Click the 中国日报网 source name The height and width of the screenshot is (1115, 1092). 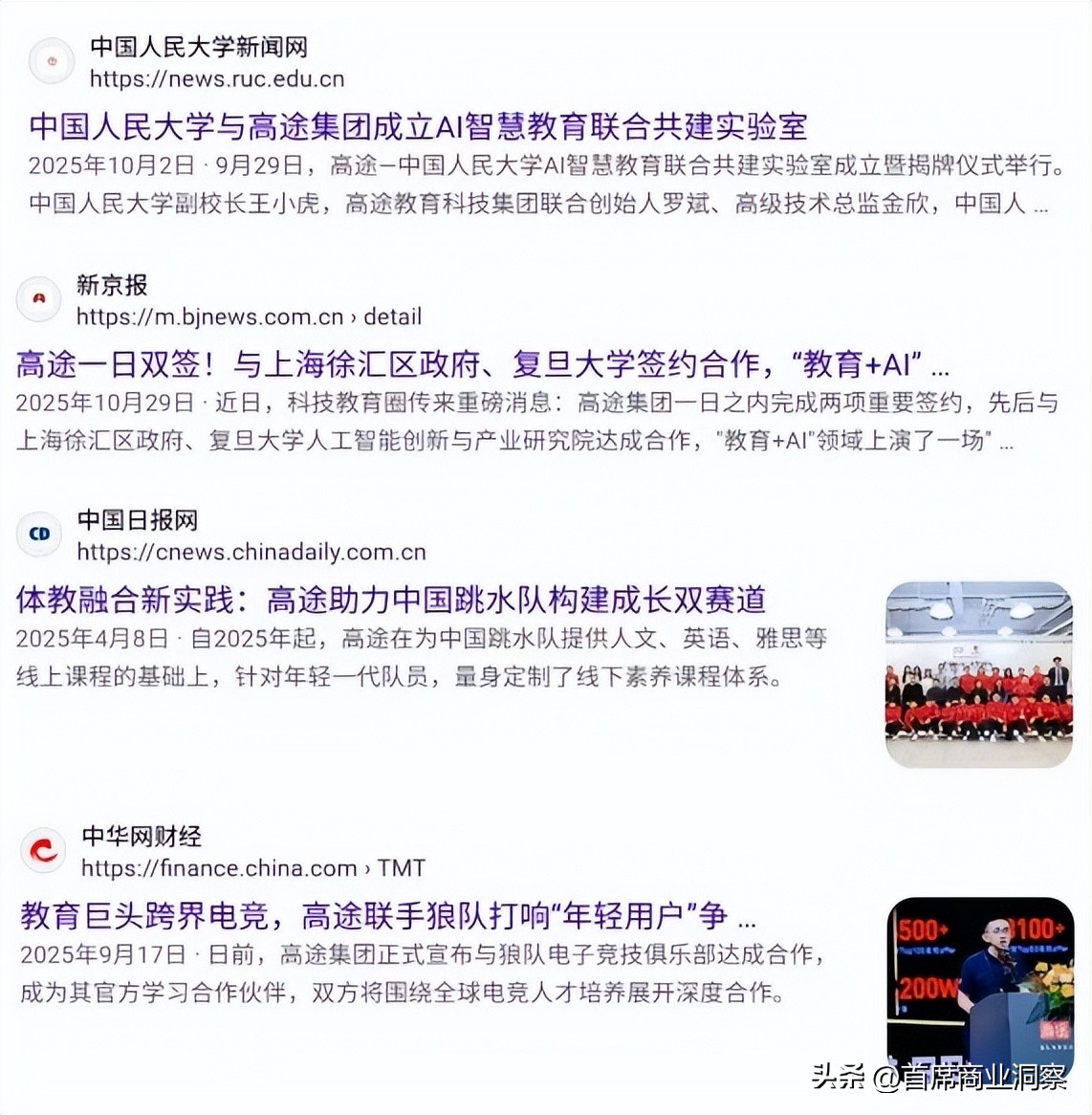pyautogui.click(x=140, y=521)
